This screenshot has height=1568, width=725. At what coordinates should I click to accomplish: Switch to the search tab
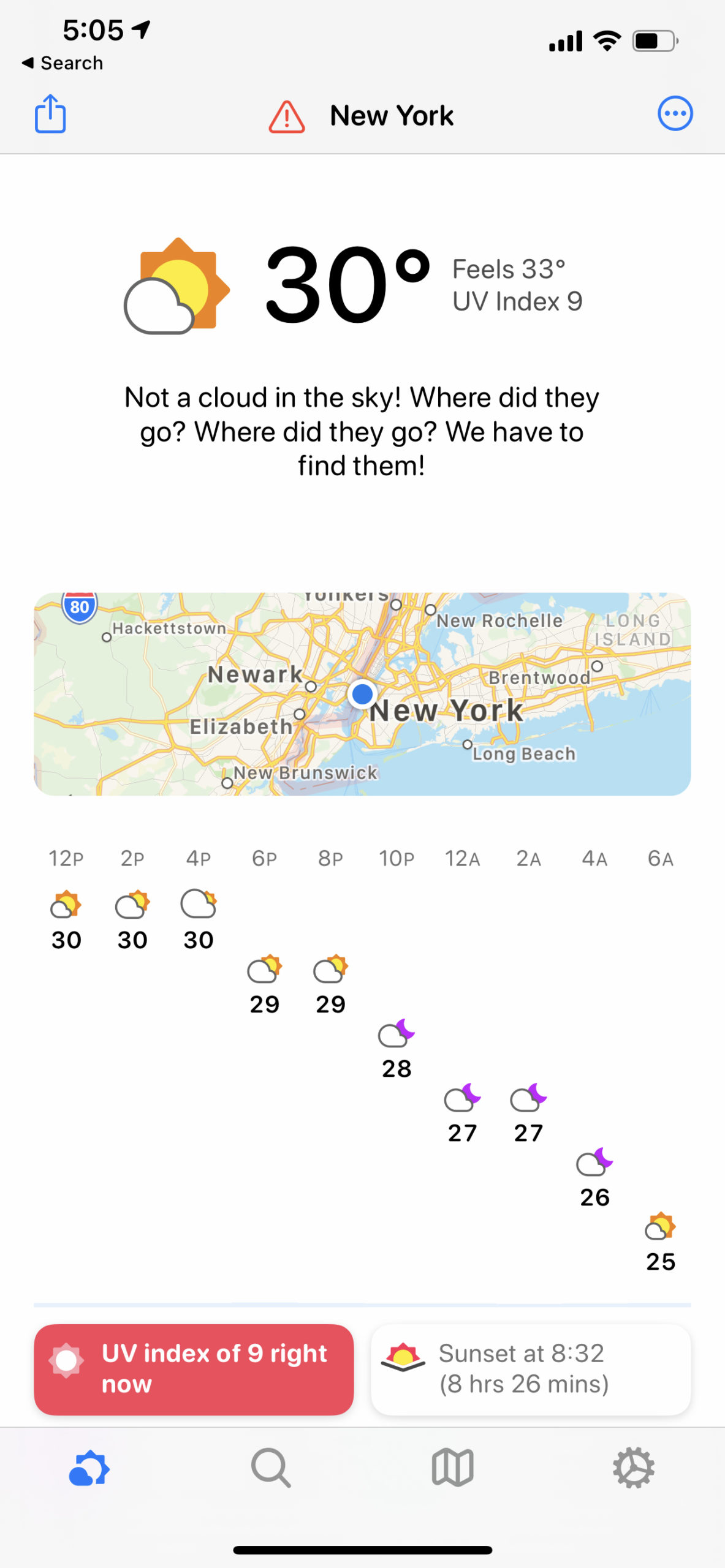271,1468
